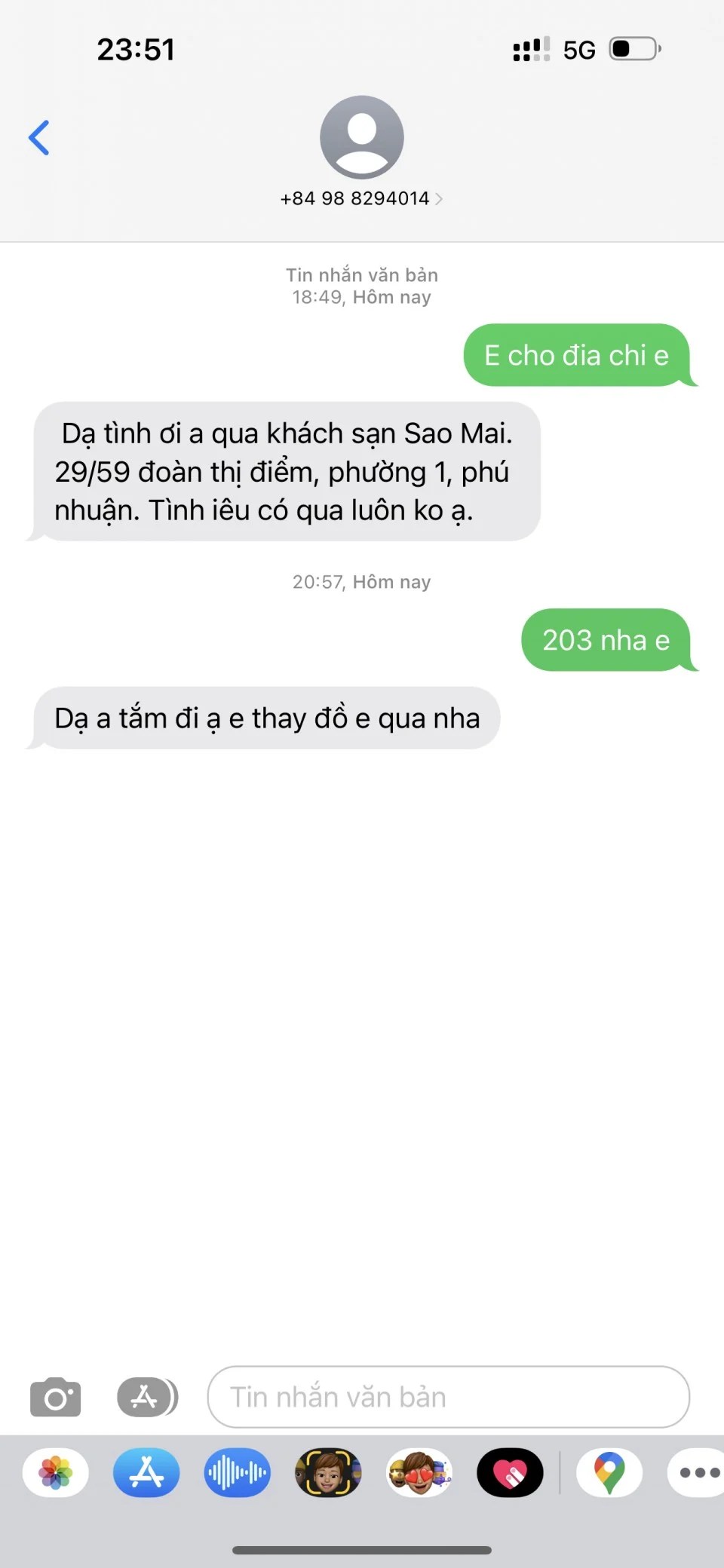The image size is (724, 1568).
Task: Open the Photos app in the app strip
Action: click(x=56, y=1472)
